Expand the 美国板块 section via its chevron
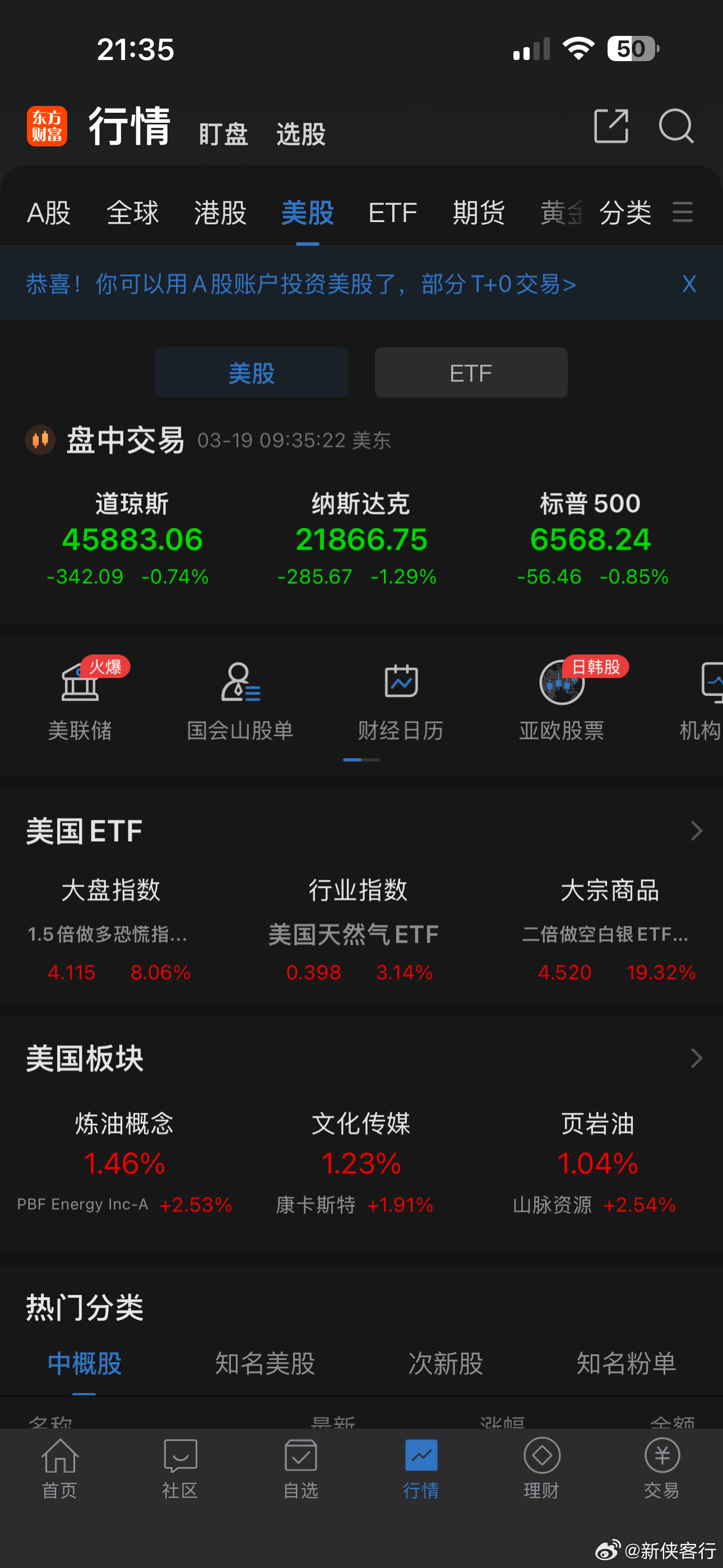This screenshot has width=723, height=1568. (696, 1059)
